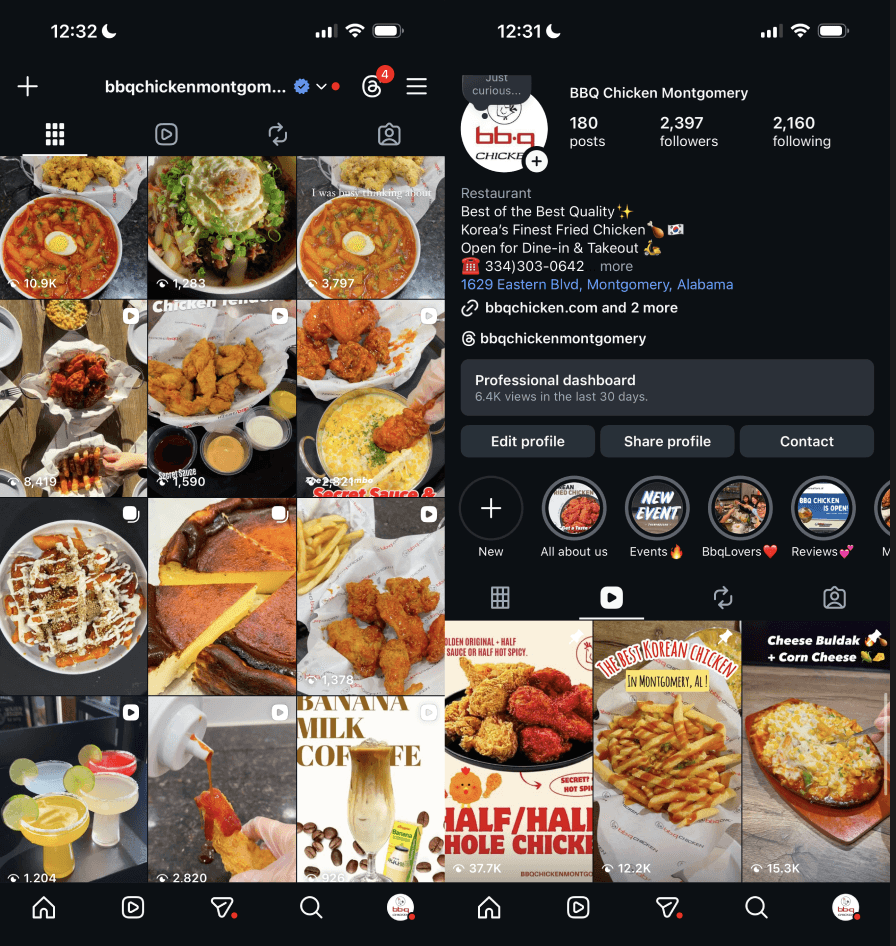Switch to the Reviews highlight
This screenshot has height=946, width=896.
tap(822, 508)
